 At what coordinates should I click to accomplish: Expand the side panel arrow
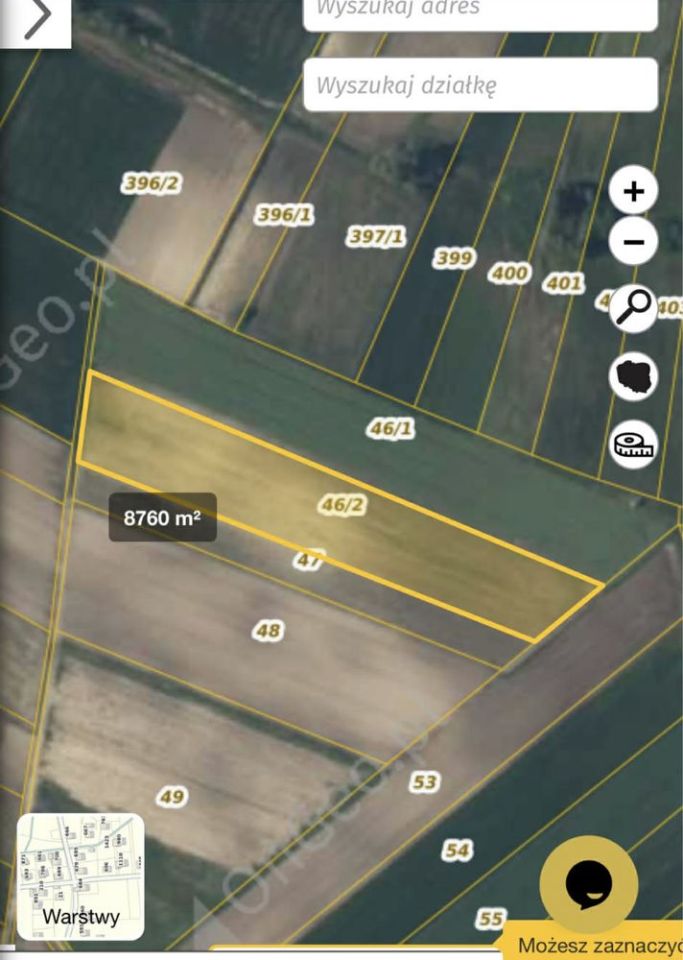[36, 20]
